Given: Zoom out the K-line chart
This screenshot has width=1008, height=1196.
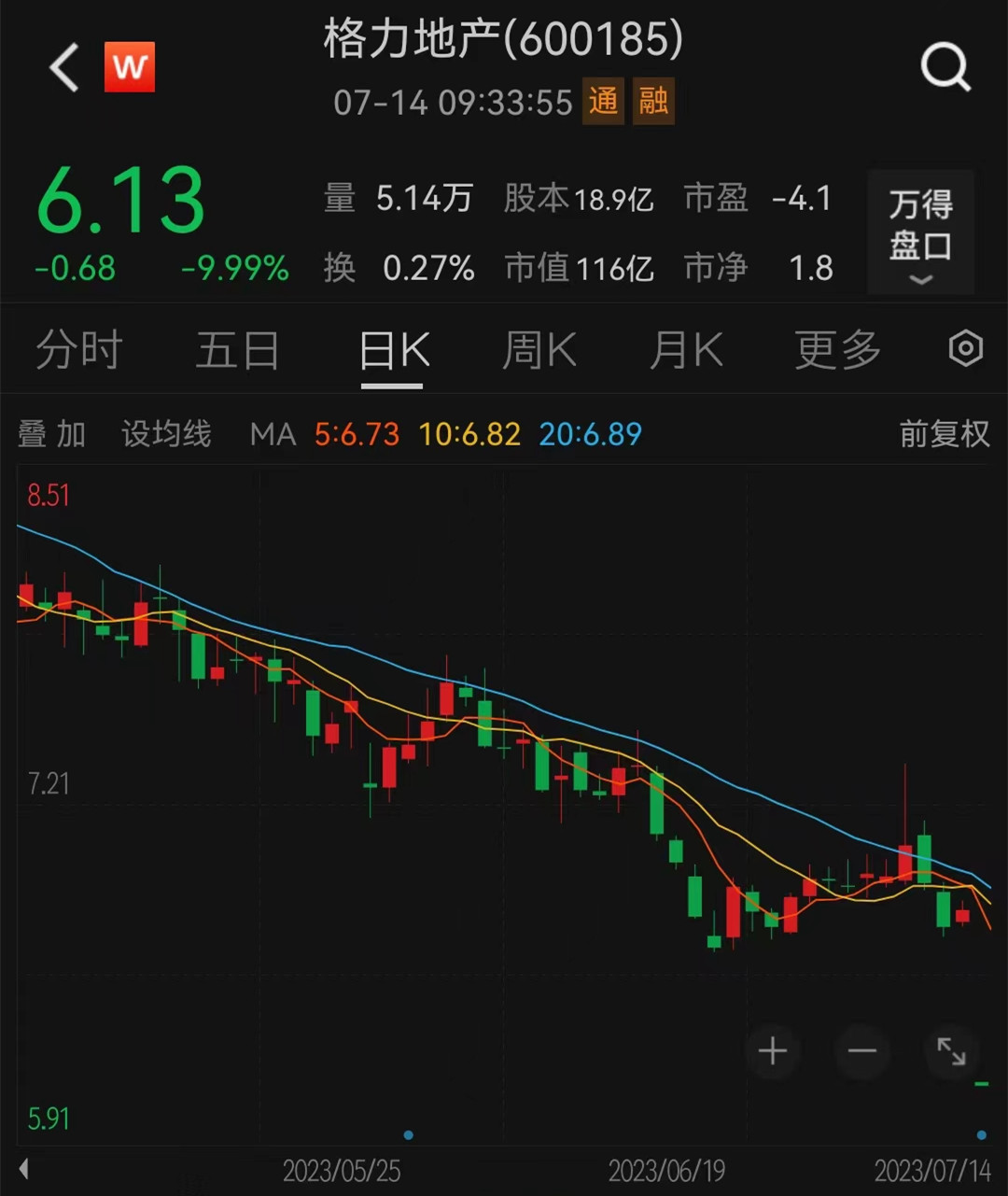Looking at the screenshot, I should click(x=861, y=1052).
